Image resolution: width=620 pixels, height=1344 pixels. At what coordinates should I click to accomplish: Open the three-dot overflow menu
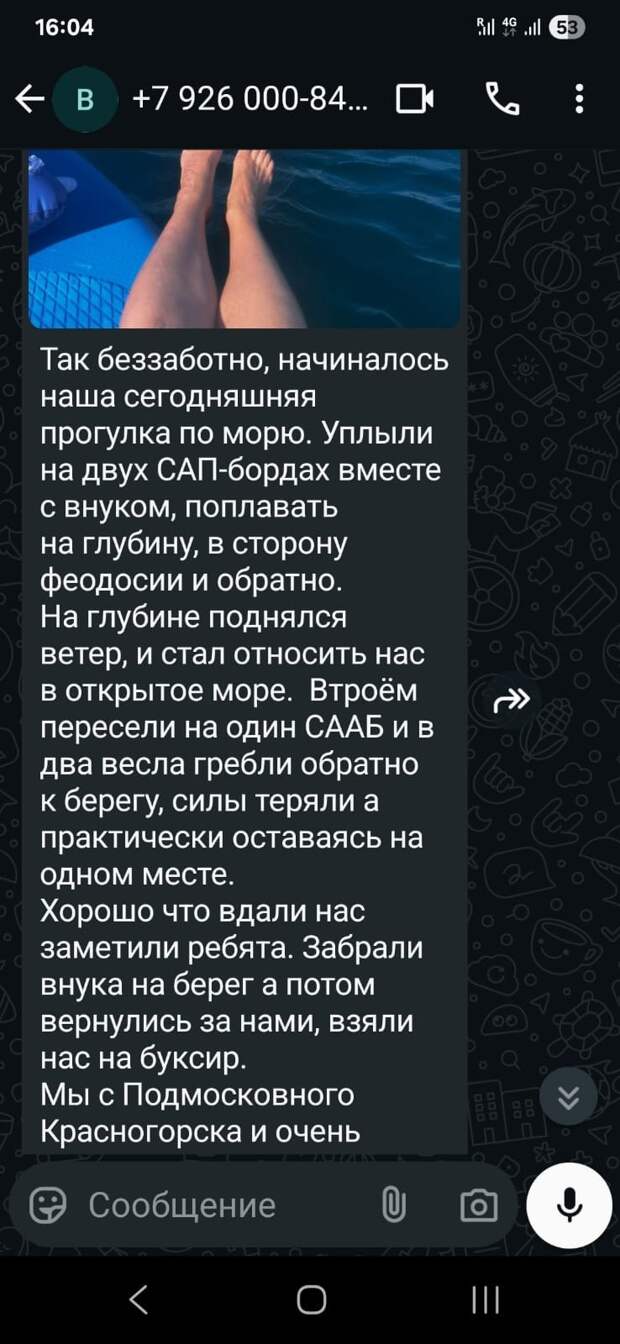[x=580, y=99]
